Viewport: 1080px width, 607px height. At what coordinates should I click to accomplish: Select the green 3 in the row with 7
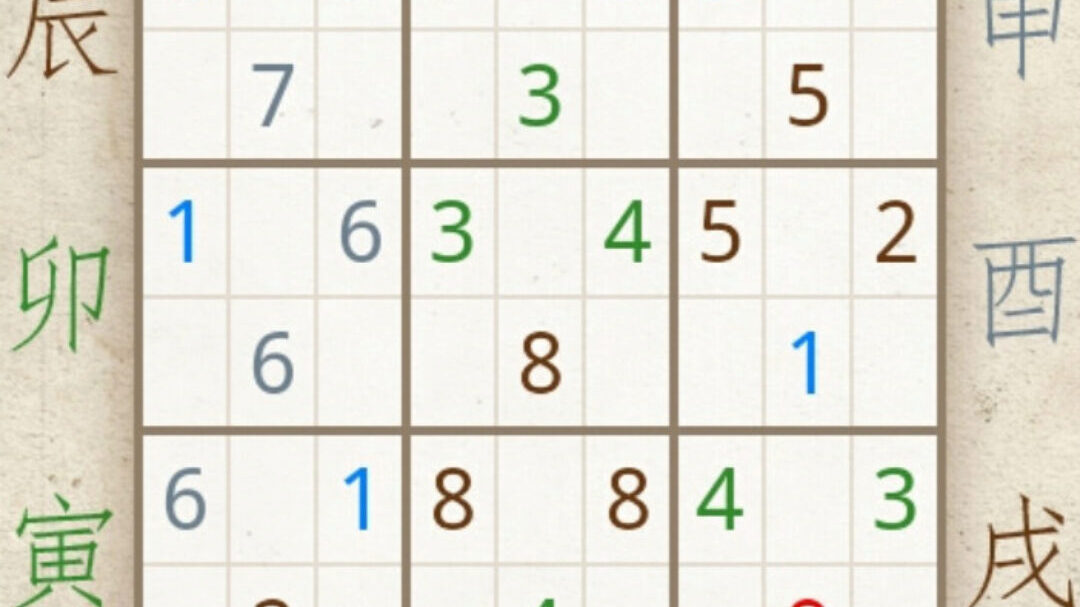(x=540, y=95)
